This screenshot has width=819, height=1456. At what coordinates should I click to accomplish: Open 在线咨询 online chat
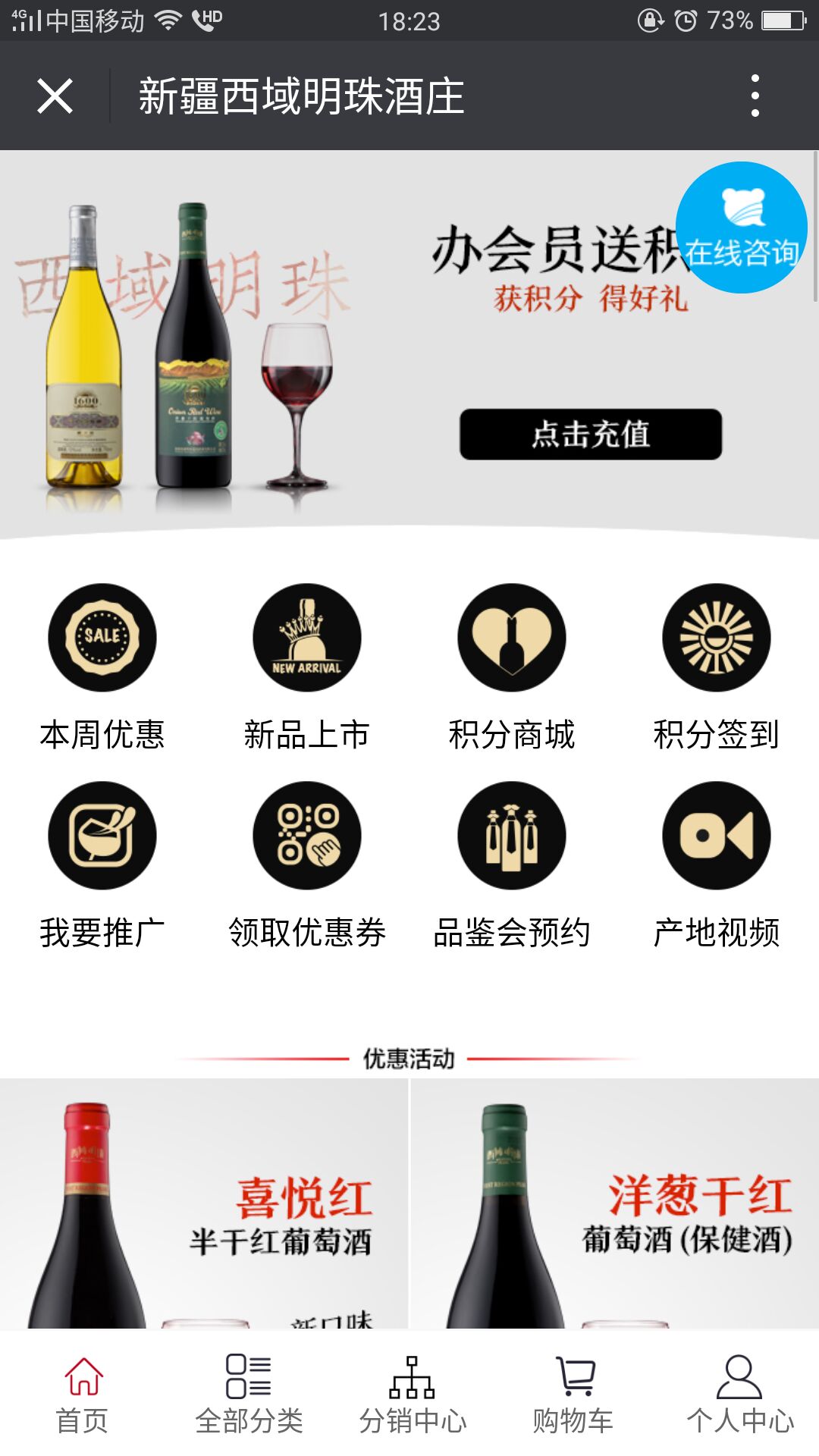(x=741, y=227)
